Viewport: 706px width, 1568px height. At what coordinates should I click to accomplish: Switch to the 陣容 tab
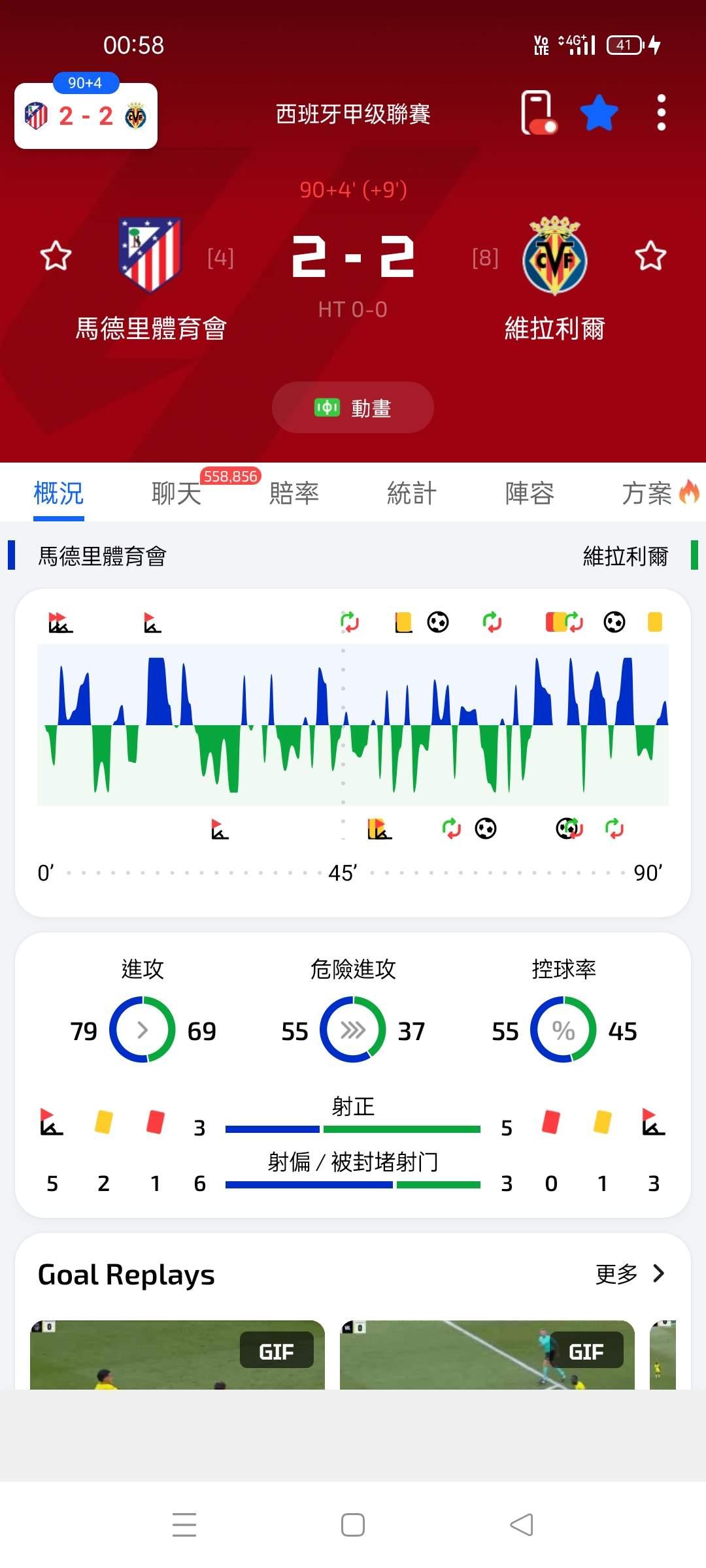point(529,493)
